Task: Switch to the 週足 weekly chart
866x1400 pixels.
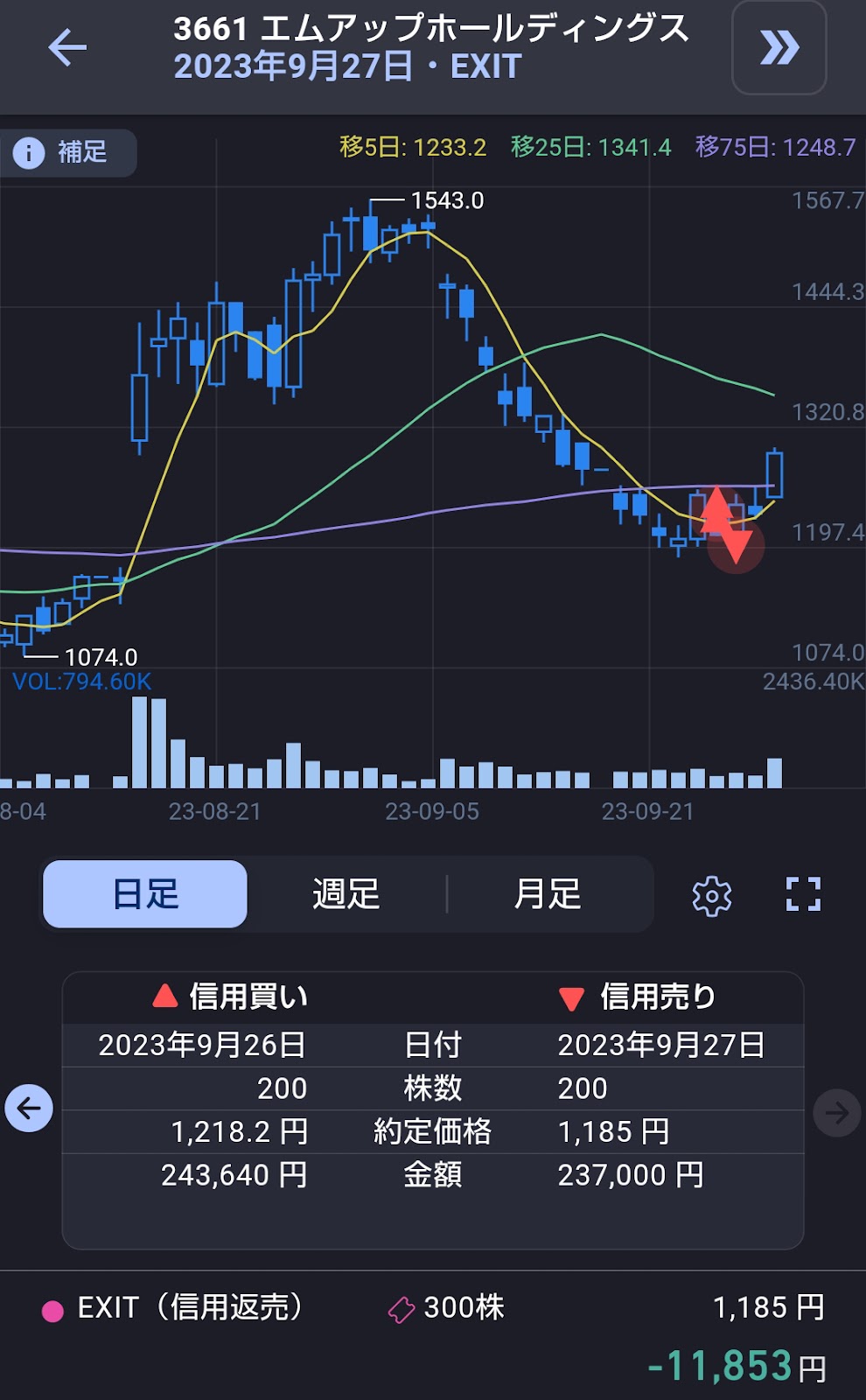Action: pos(346,893)
